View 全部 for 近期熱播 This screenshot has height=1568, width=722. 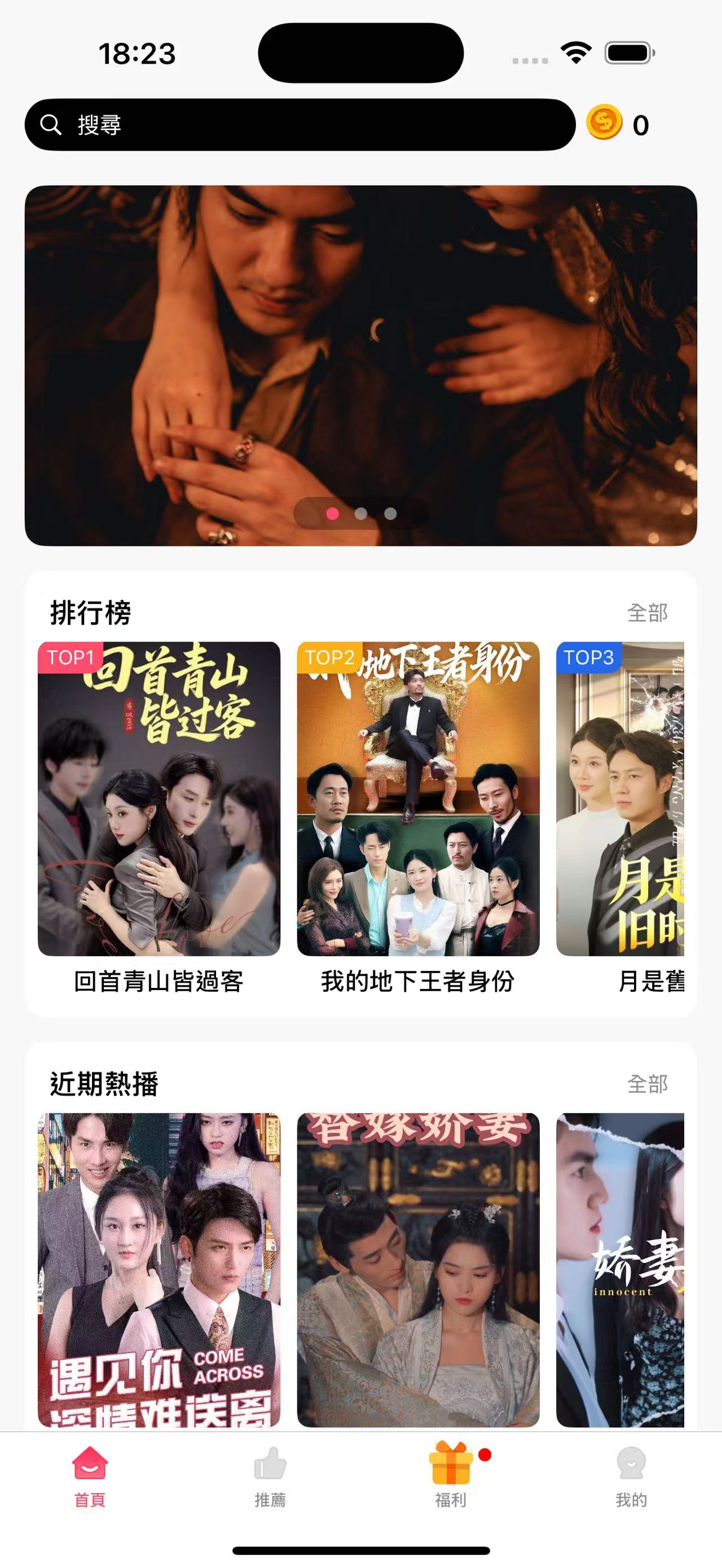(647, 1084)
